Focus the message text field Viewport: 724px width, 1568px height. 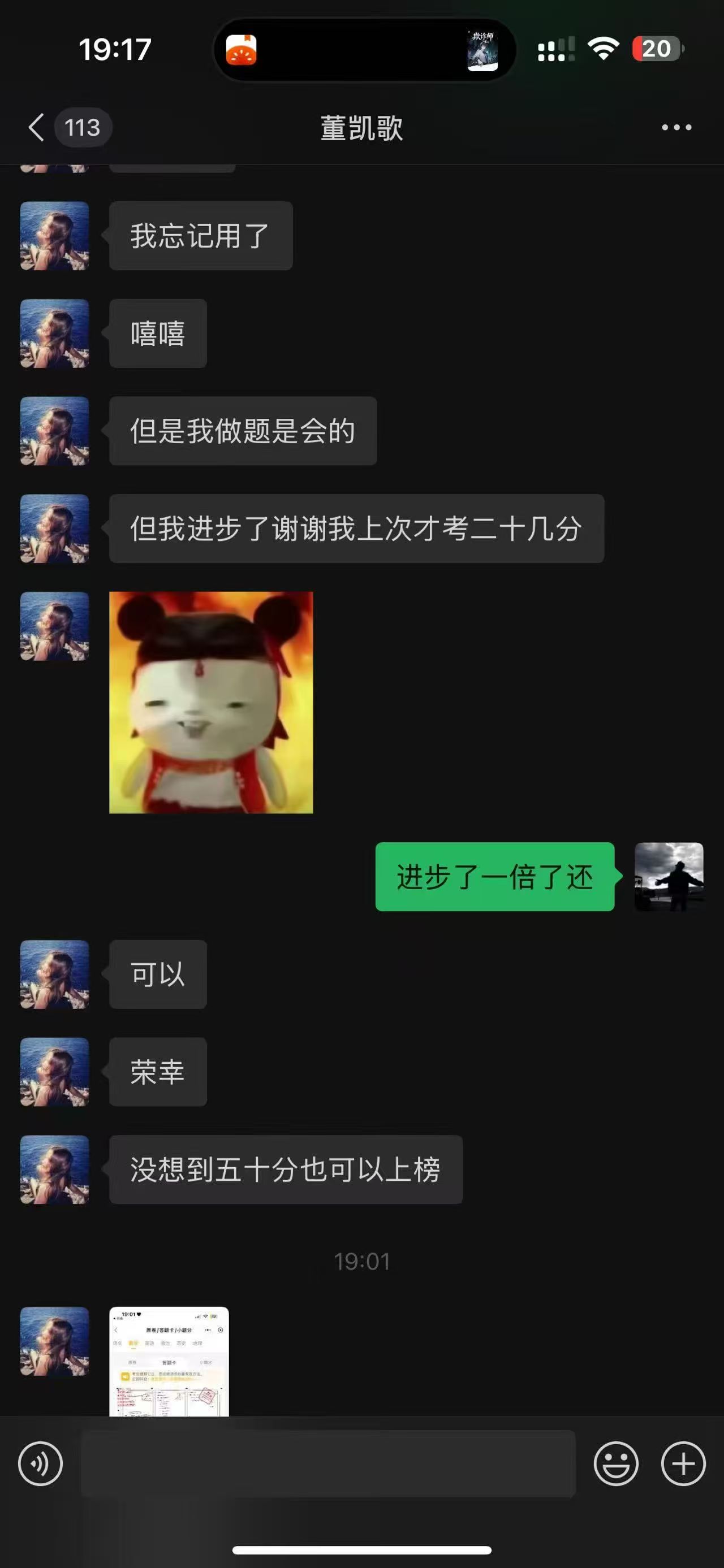point(327,1464)
